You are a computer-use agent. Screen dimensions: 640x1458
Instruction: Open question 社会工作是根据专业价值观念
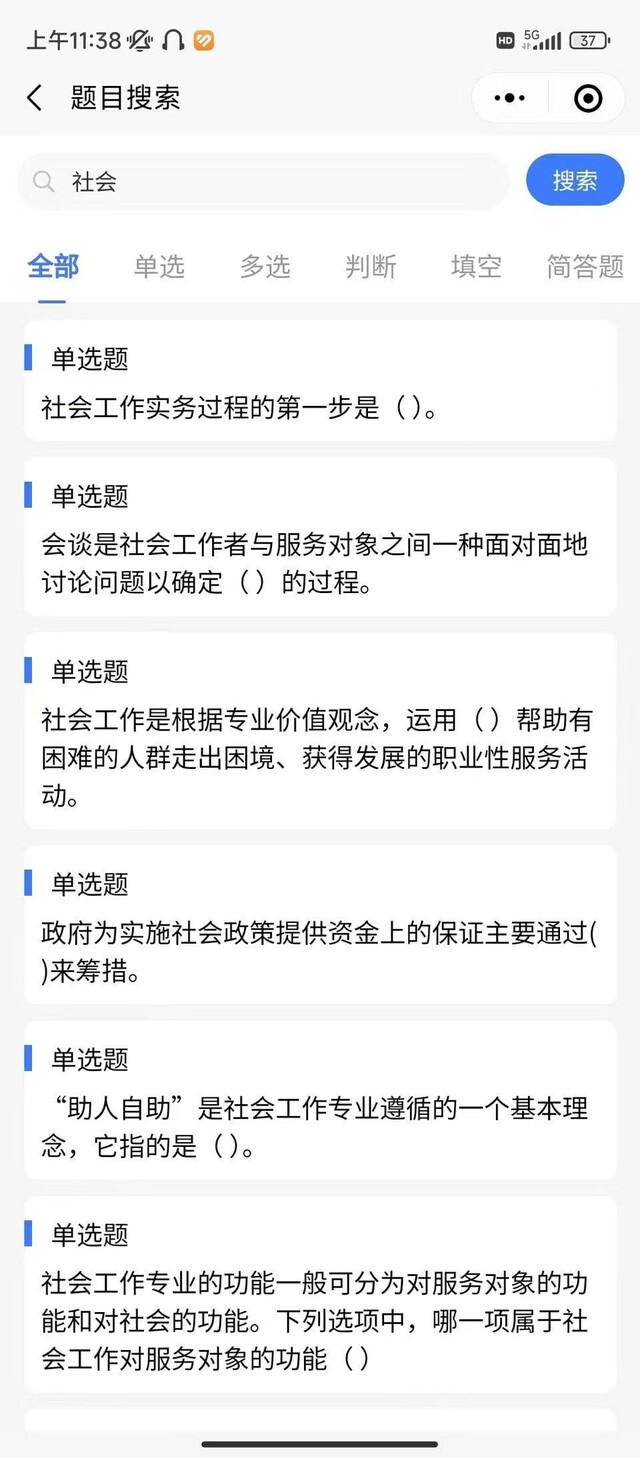click(x=320, y=730)
